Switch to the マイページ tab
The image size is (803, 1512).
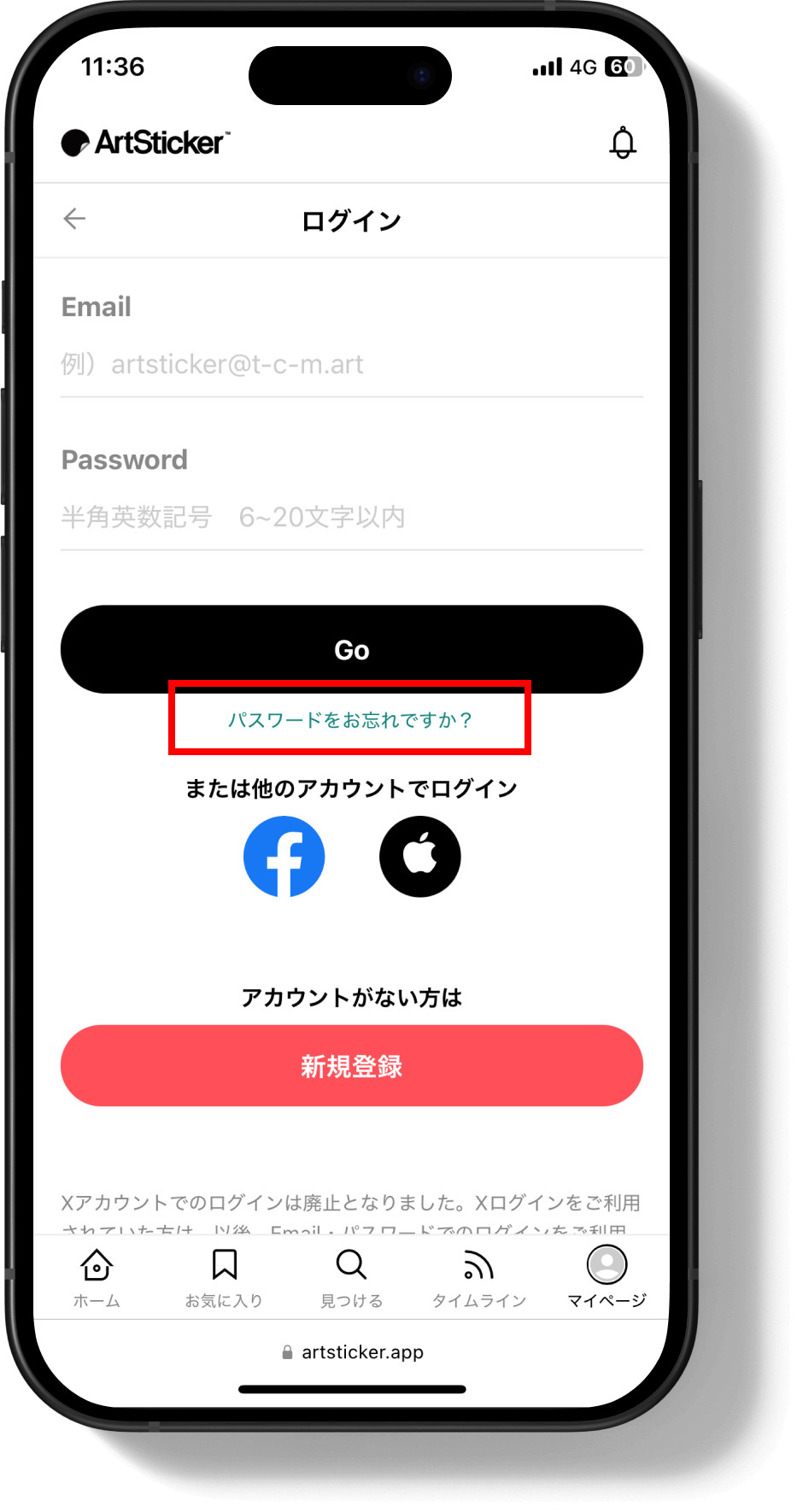coord(607,1278)
